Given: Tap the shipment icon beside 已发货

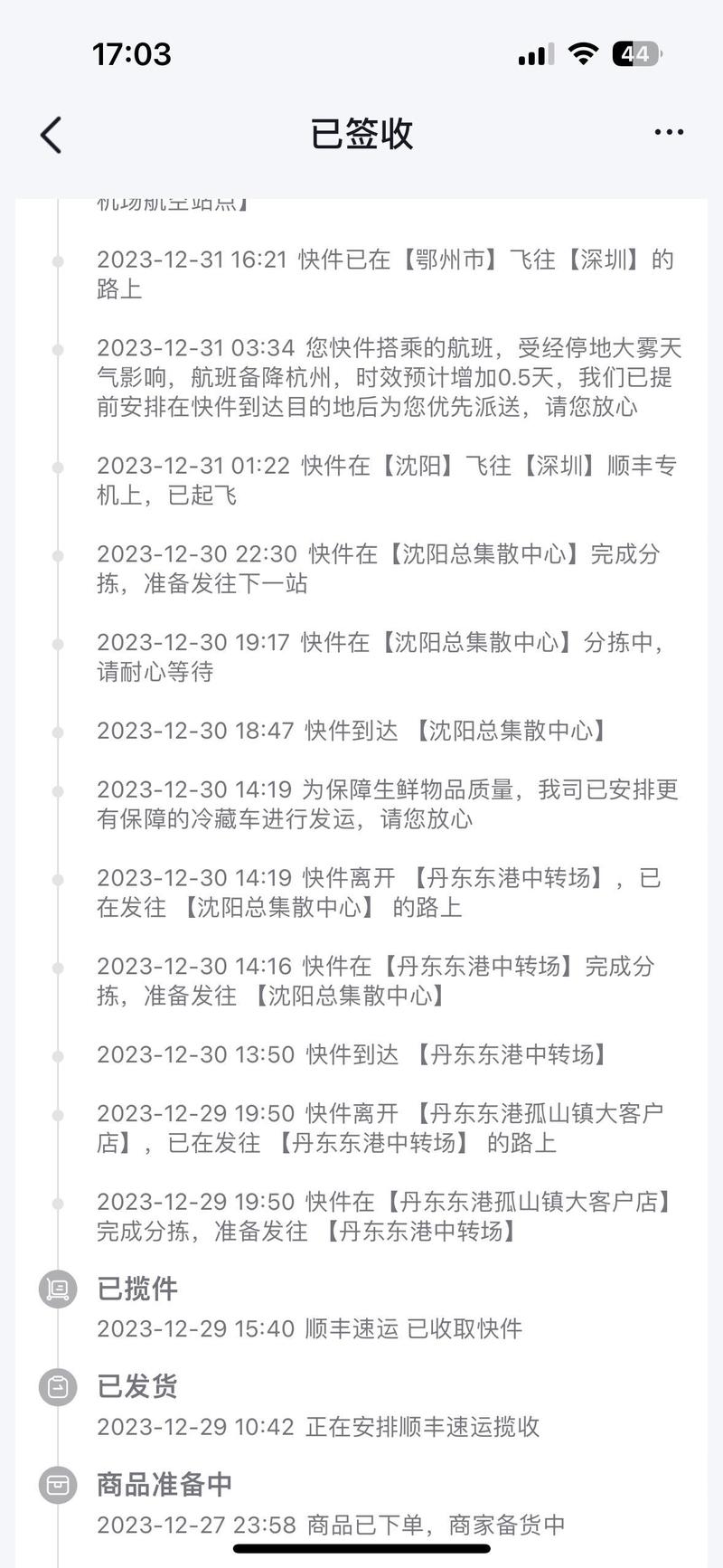Looking at the screenshot, I should click(57, 1387).
